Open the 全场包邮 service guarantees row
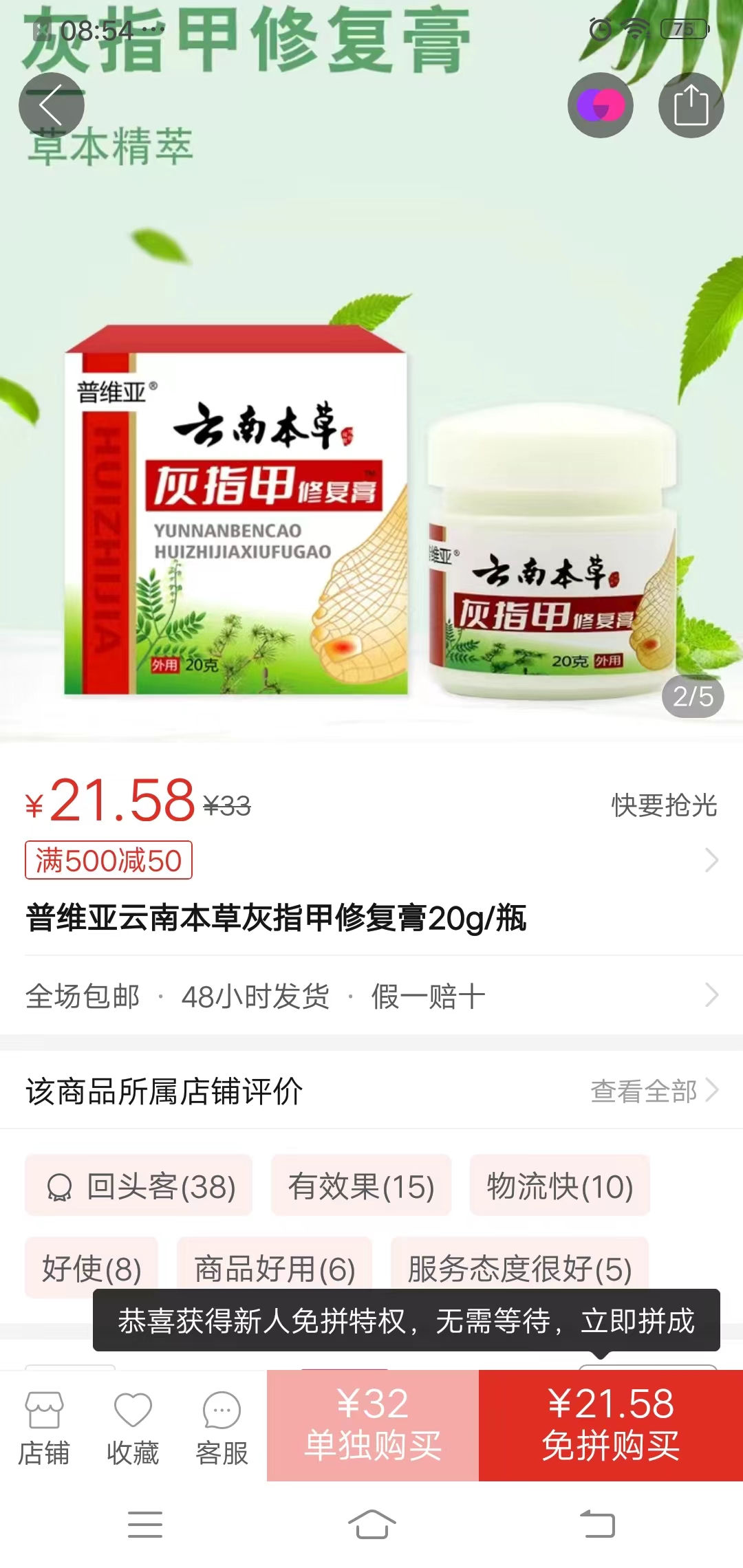 371,996
